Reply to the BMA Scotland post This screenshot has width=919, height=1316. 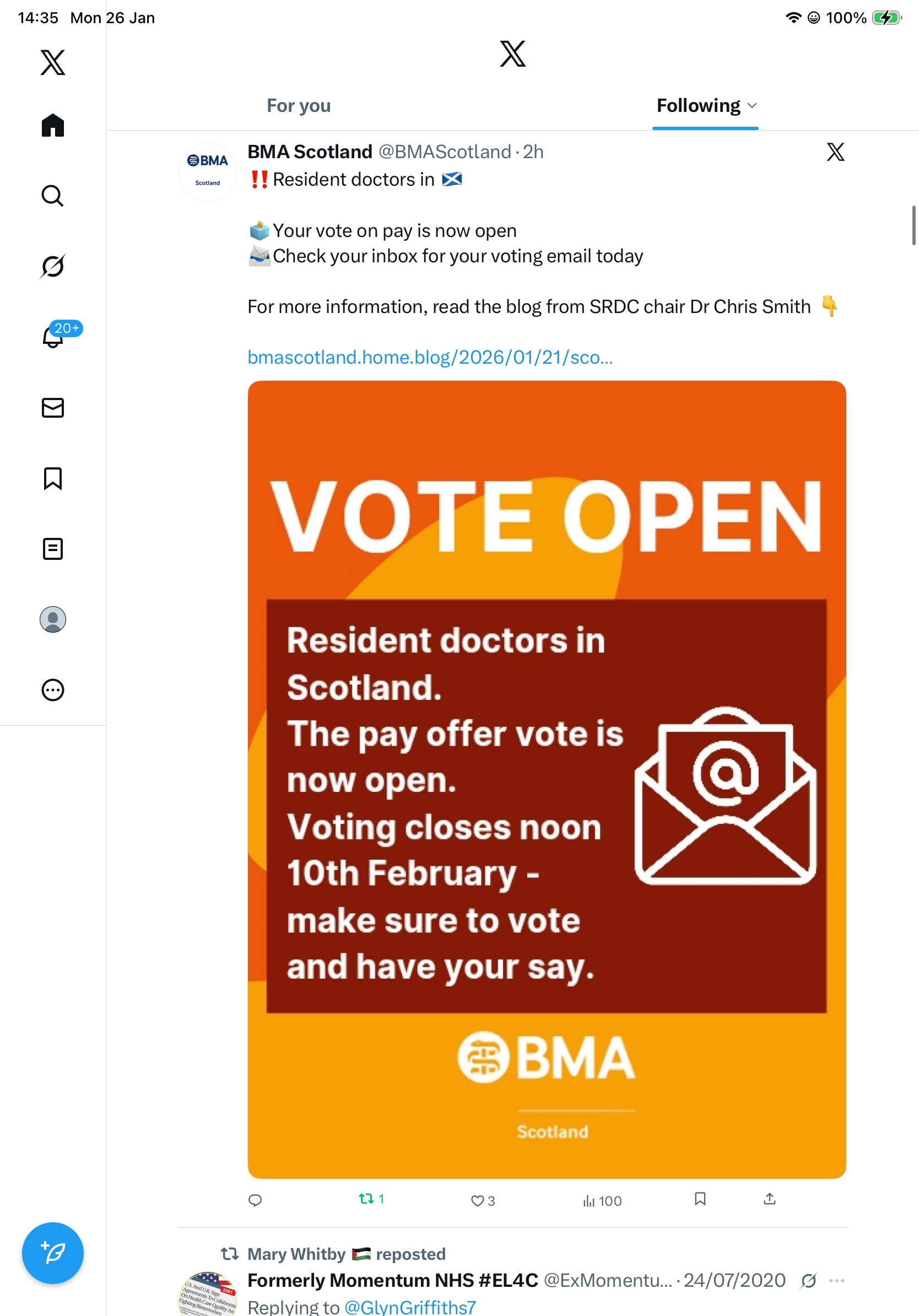[255, 1200]
